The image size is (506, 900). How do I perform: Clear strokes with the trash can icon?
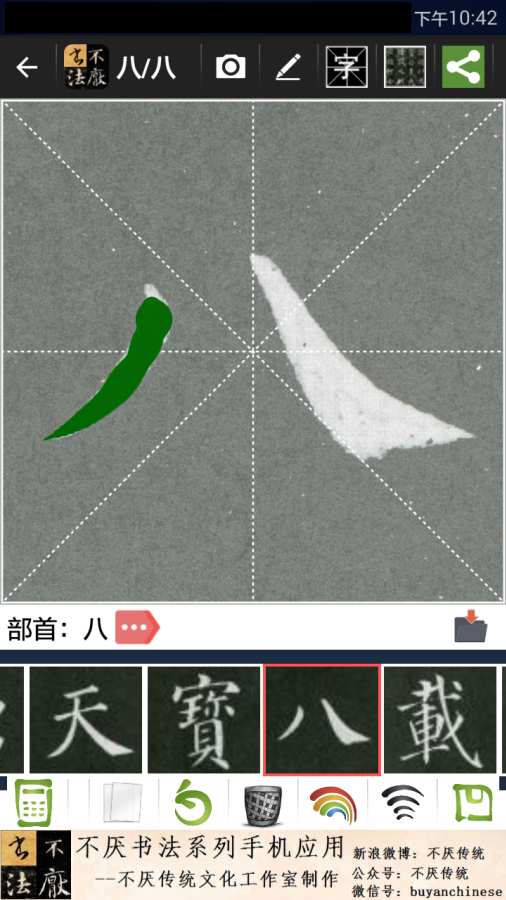263,804
